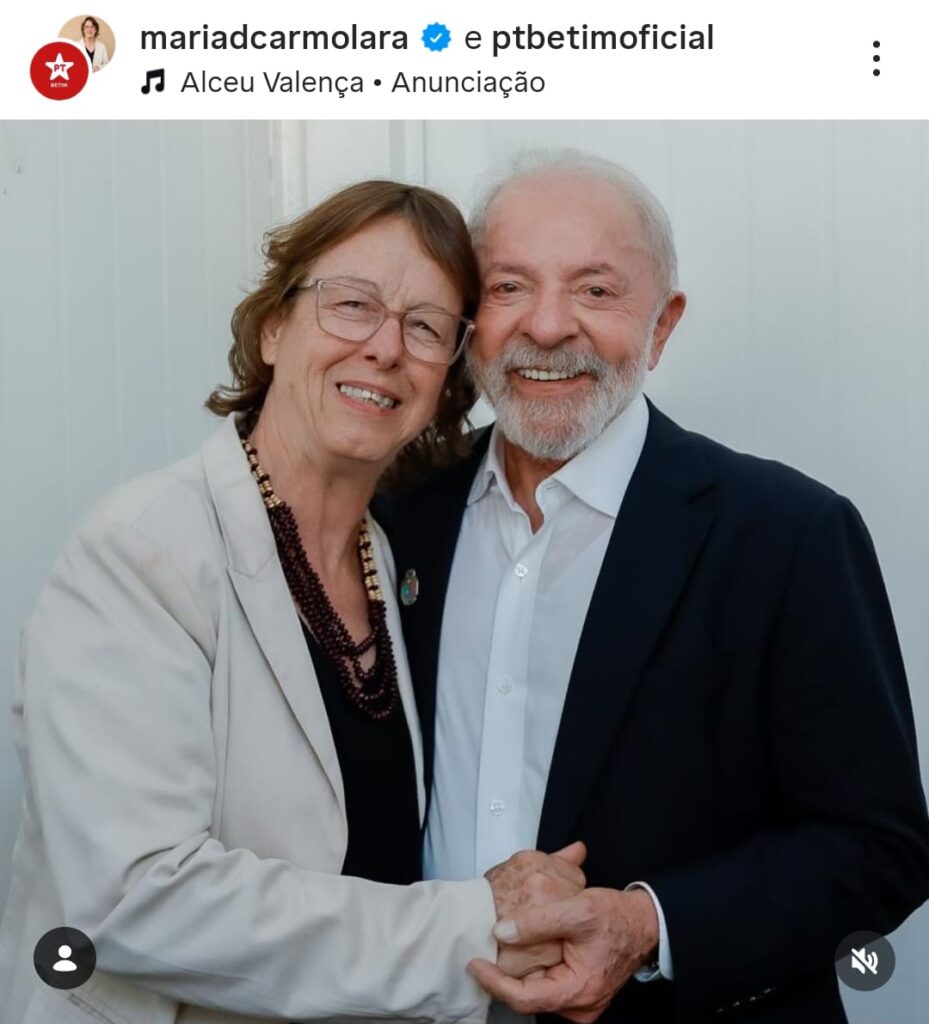The height and width of the screenshot is (1024, 929).
Task: Tap the music note icon beside the song credit
Action: tap(151, 79)
